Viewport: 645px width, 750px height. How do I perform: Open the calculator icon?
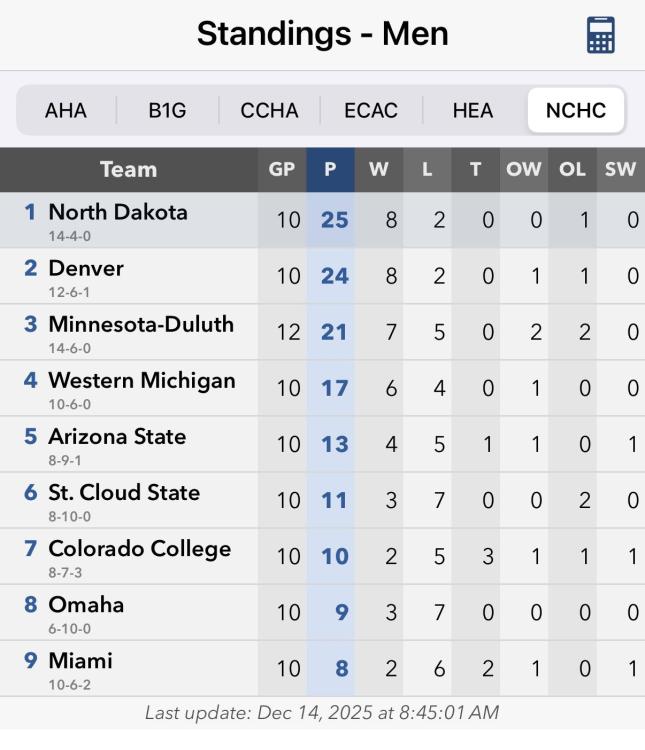[600, 35]
